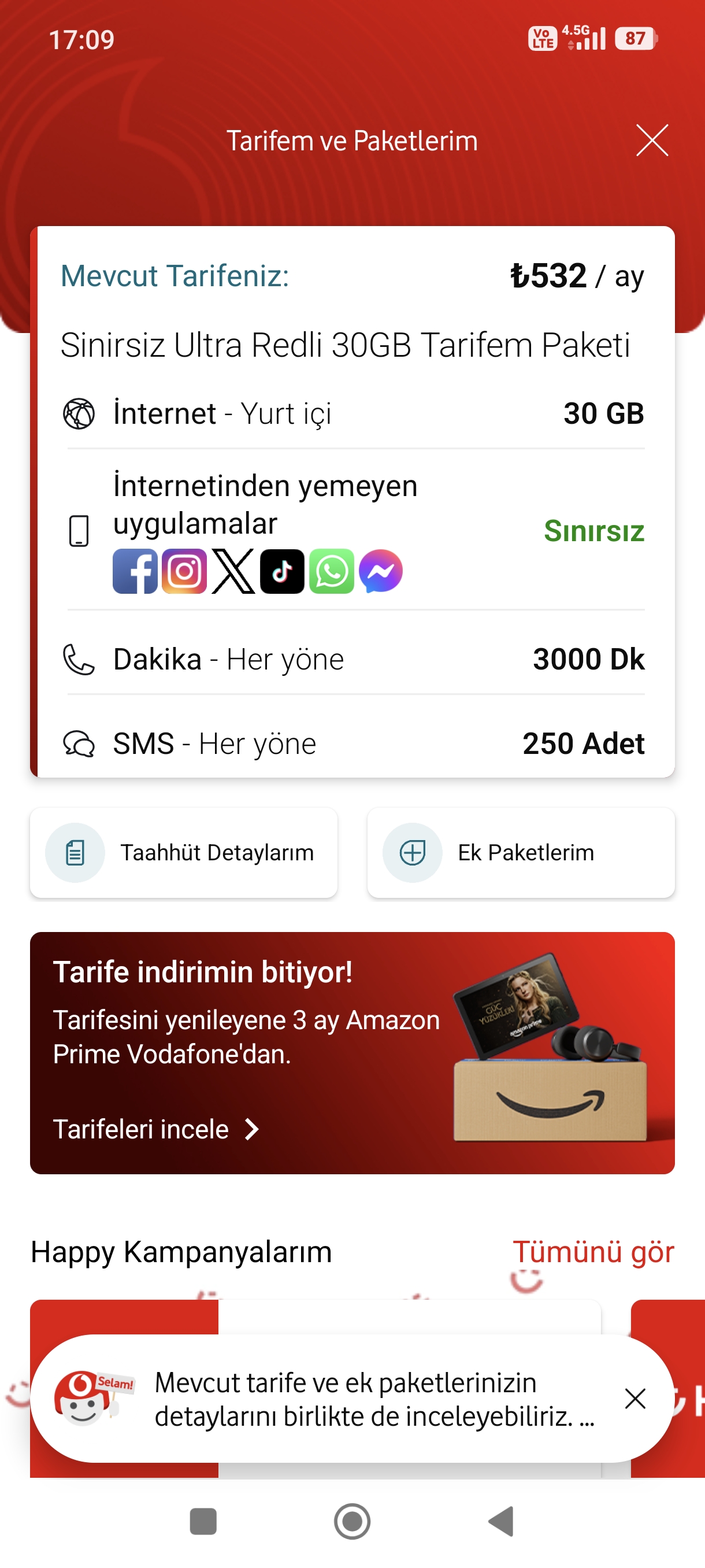Viewport: 705px width, 1568px height.
Task: Close the Tarifem ve Paketlerim screen
Action: point(651,140)
